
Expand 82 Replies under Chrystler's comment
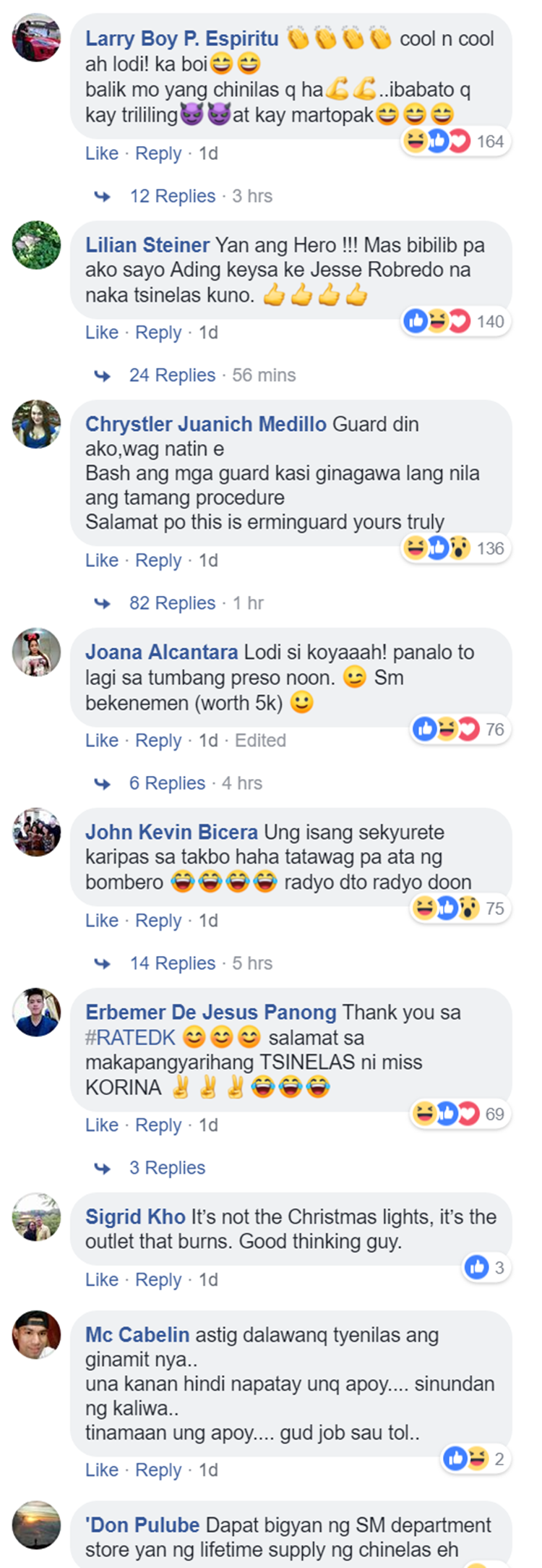click(172, 603)
